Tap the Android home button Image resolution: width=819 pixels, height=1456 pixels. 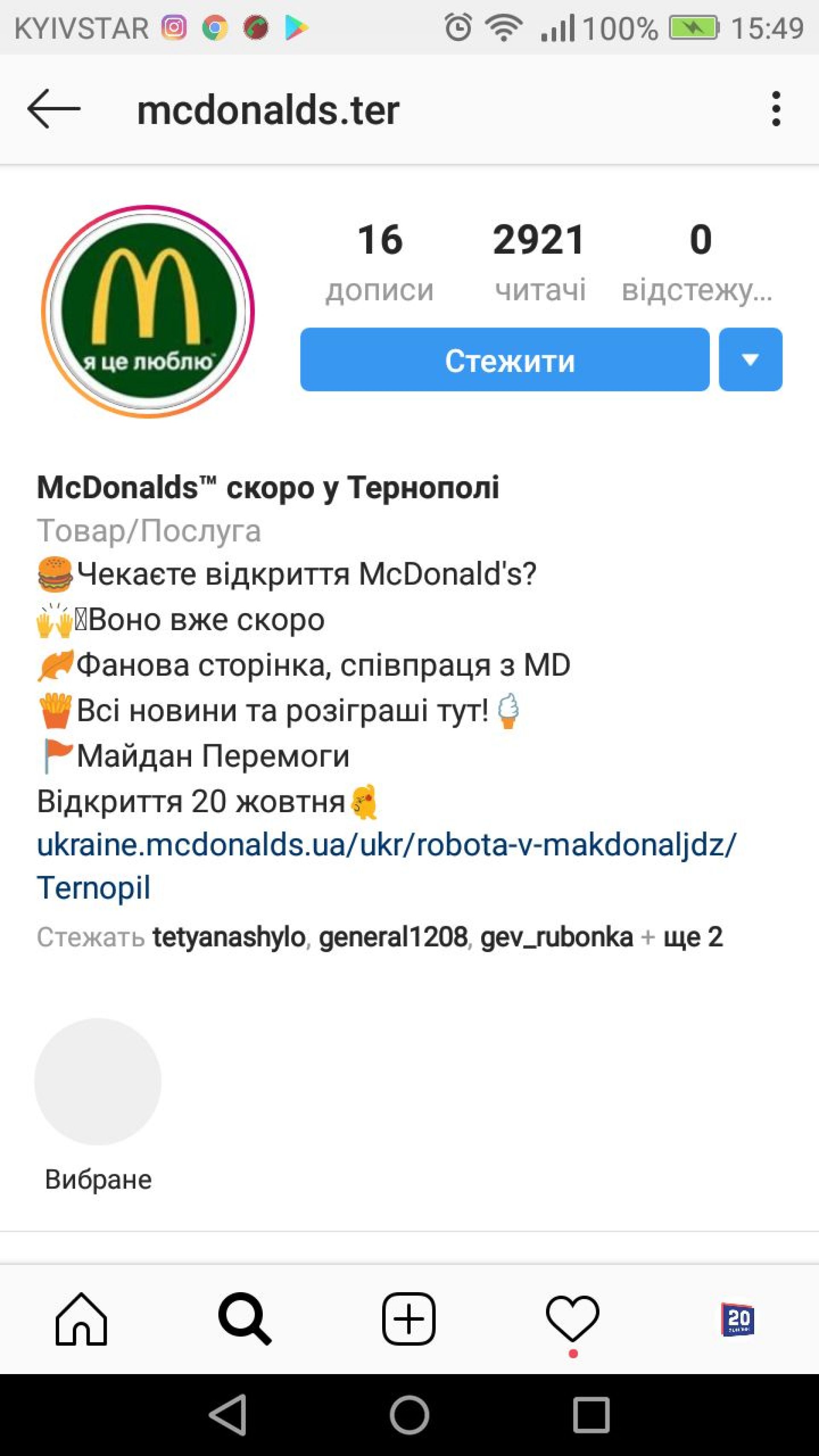click(x=409, y=1415)
